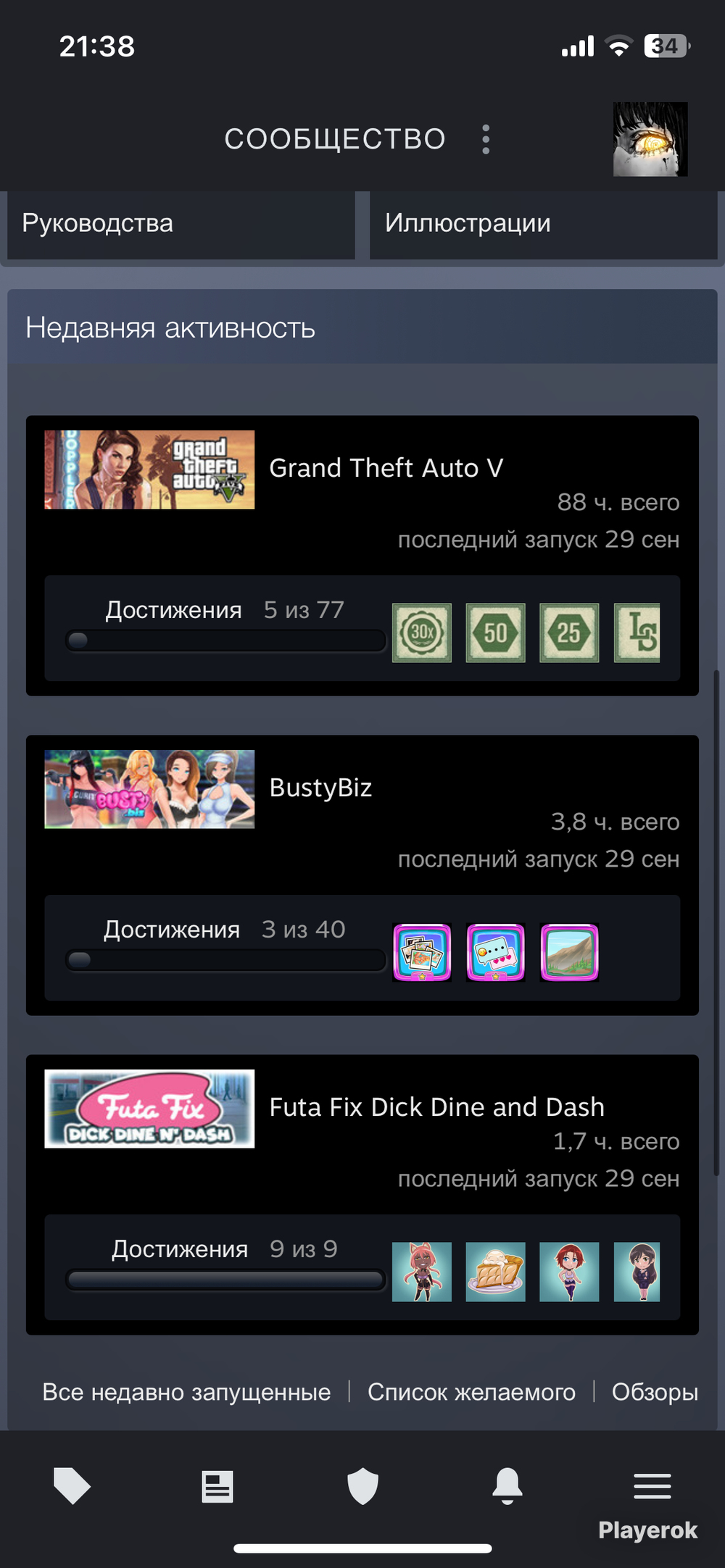Open the Иллюстрации section
The width and height of the screenshot is (725, 1568).
(544, 224)
